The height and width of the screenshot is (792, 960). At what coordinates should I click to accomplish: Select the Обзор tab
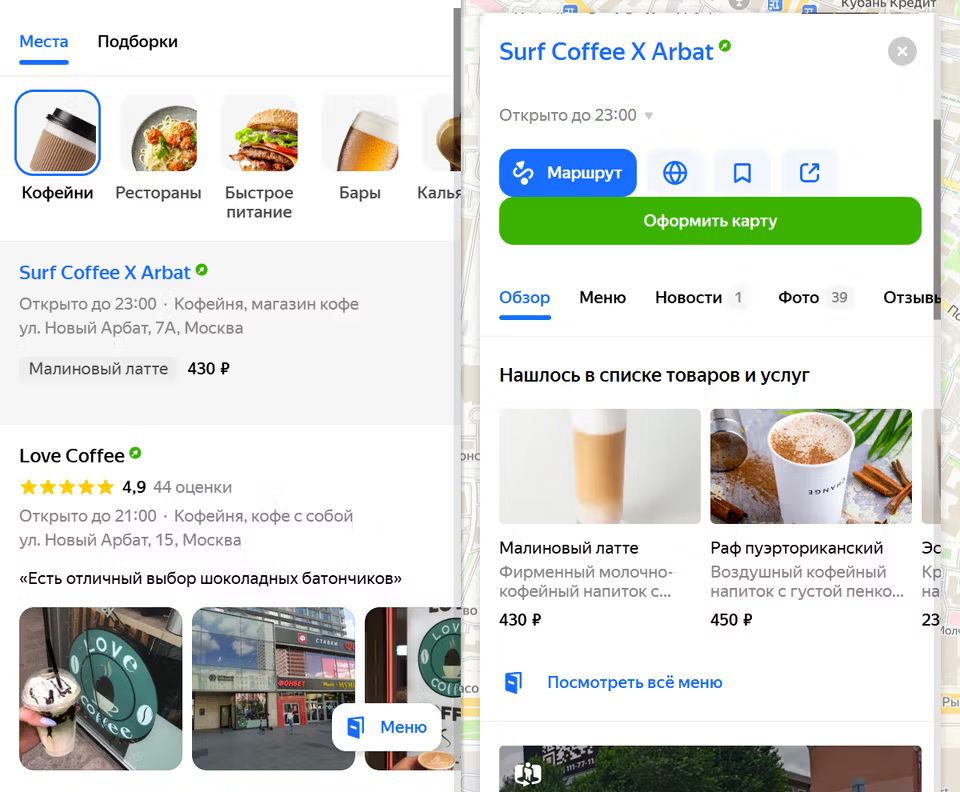525,297
